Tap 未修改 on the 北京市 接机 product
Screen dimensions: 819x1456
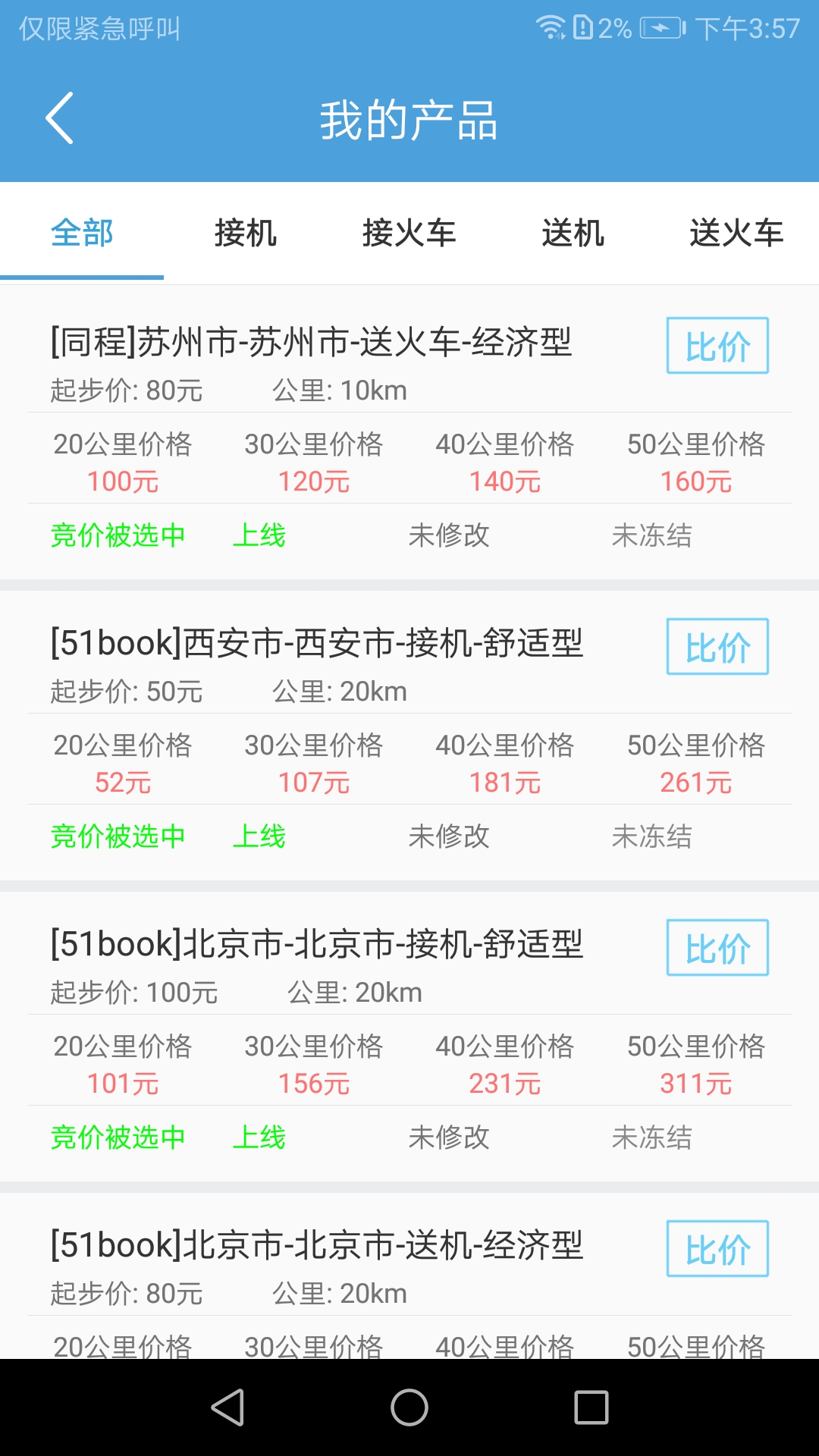click(x=450, y=1137)
